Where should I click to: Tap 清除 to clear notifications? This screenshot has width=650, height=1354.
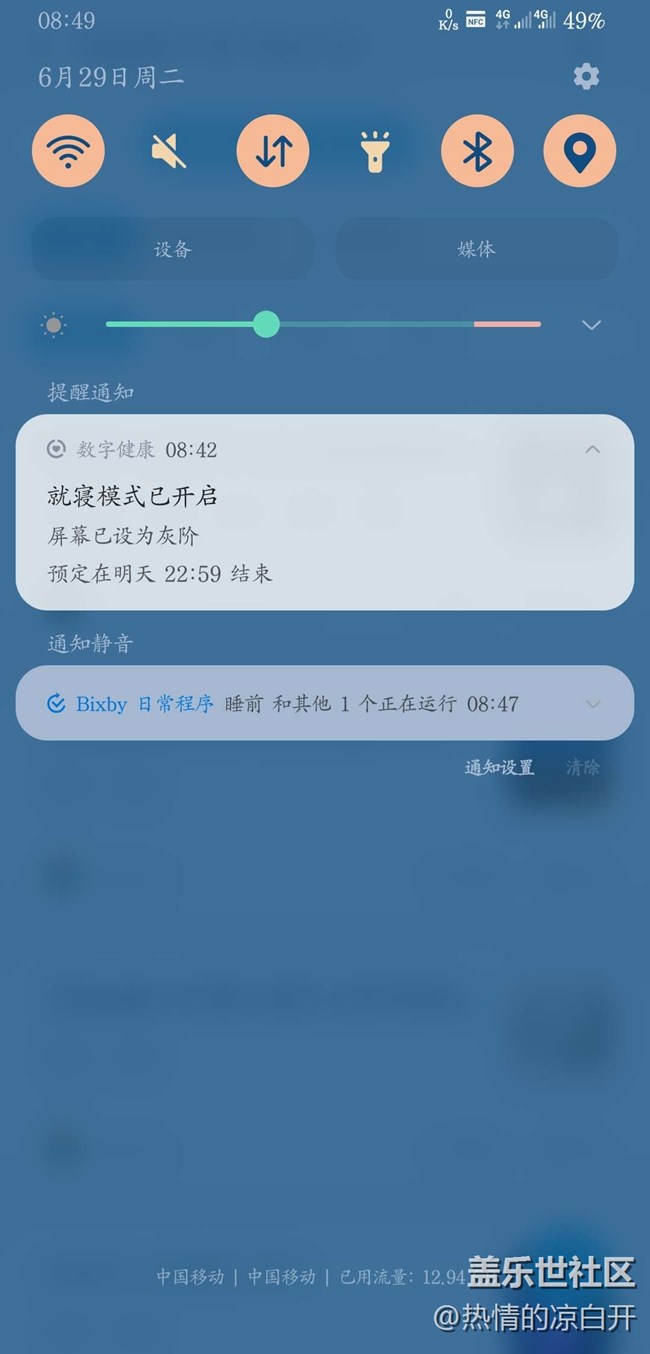tap(582, 768)
